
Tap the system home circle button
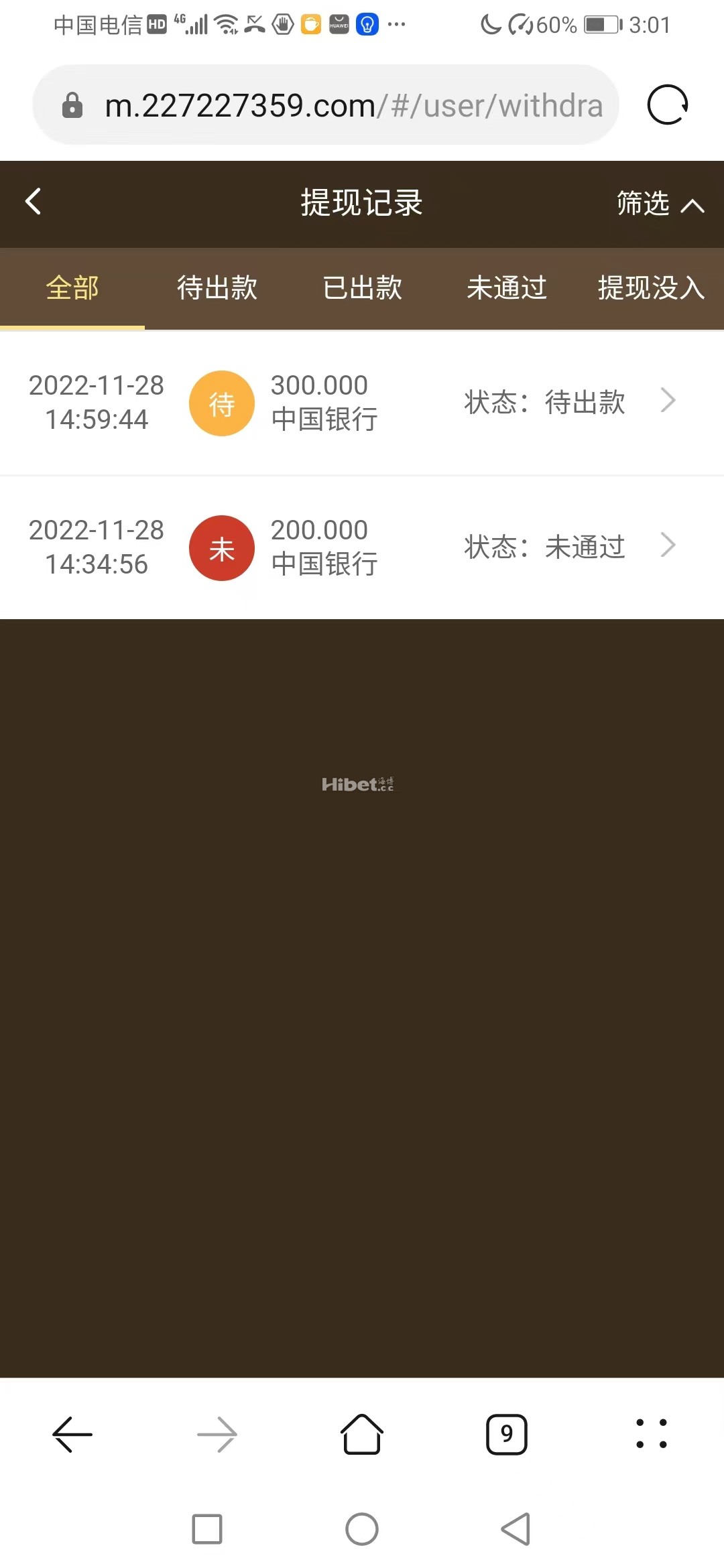[362, 1529]
